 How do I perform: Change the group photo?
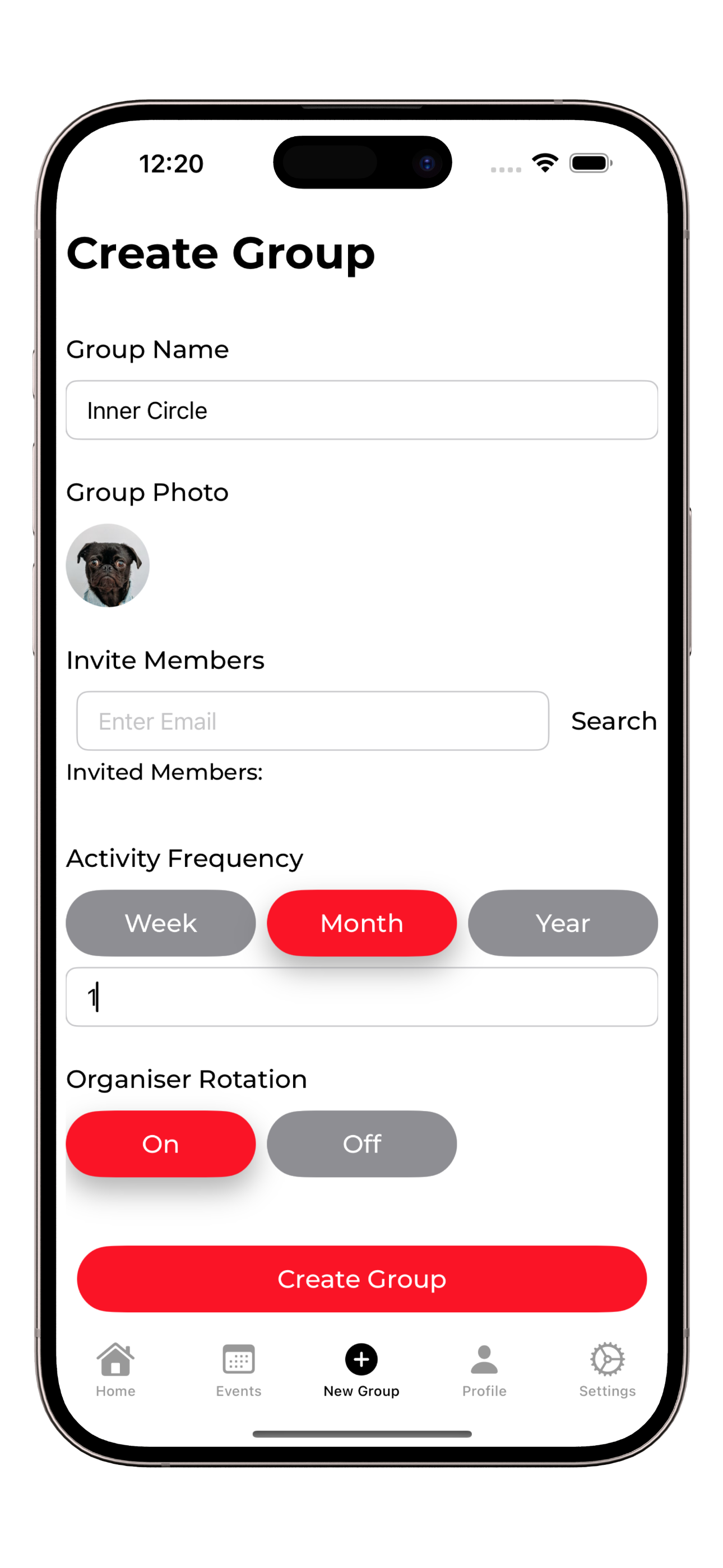(x=108, y=565)
